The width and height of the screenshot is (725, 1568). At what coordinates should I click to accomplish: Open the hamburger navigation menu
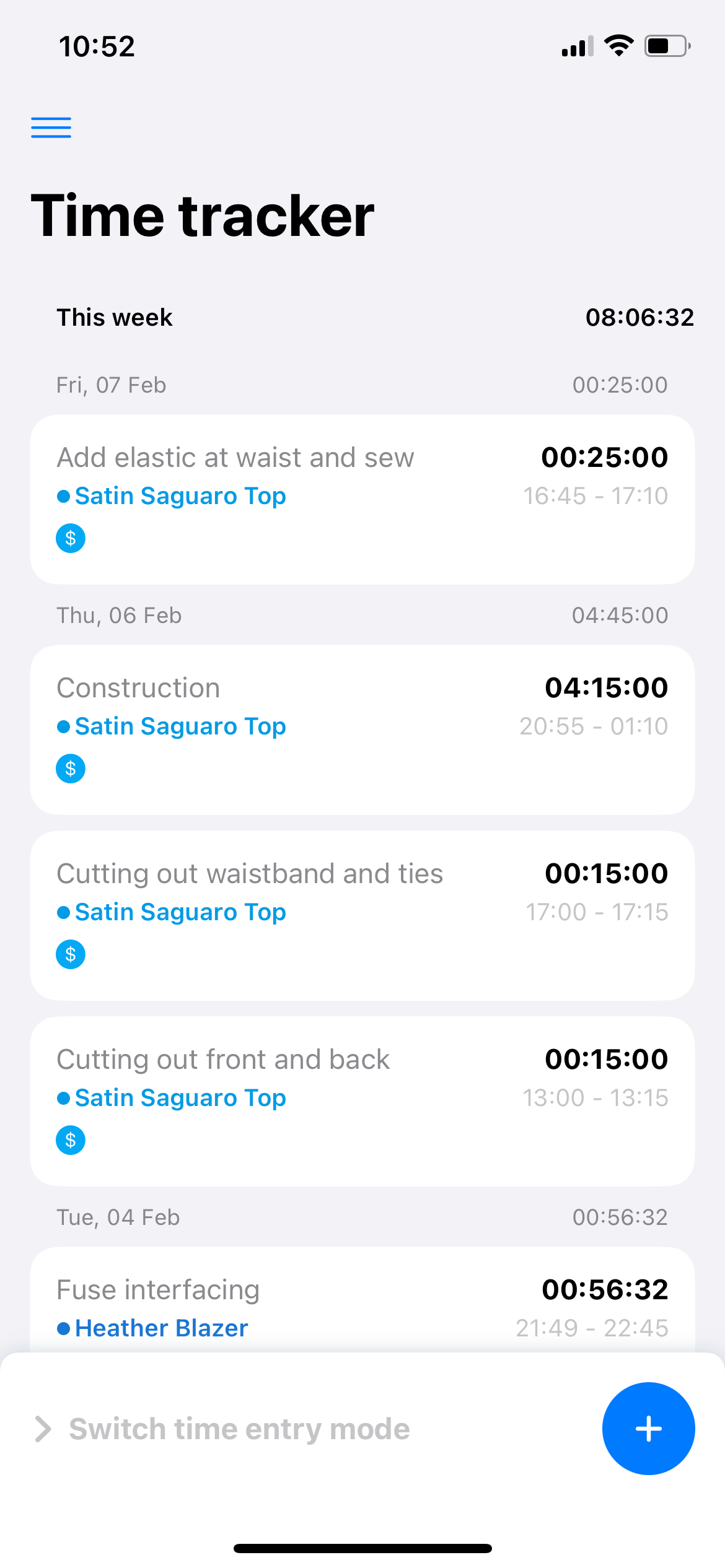click(51, 128)
